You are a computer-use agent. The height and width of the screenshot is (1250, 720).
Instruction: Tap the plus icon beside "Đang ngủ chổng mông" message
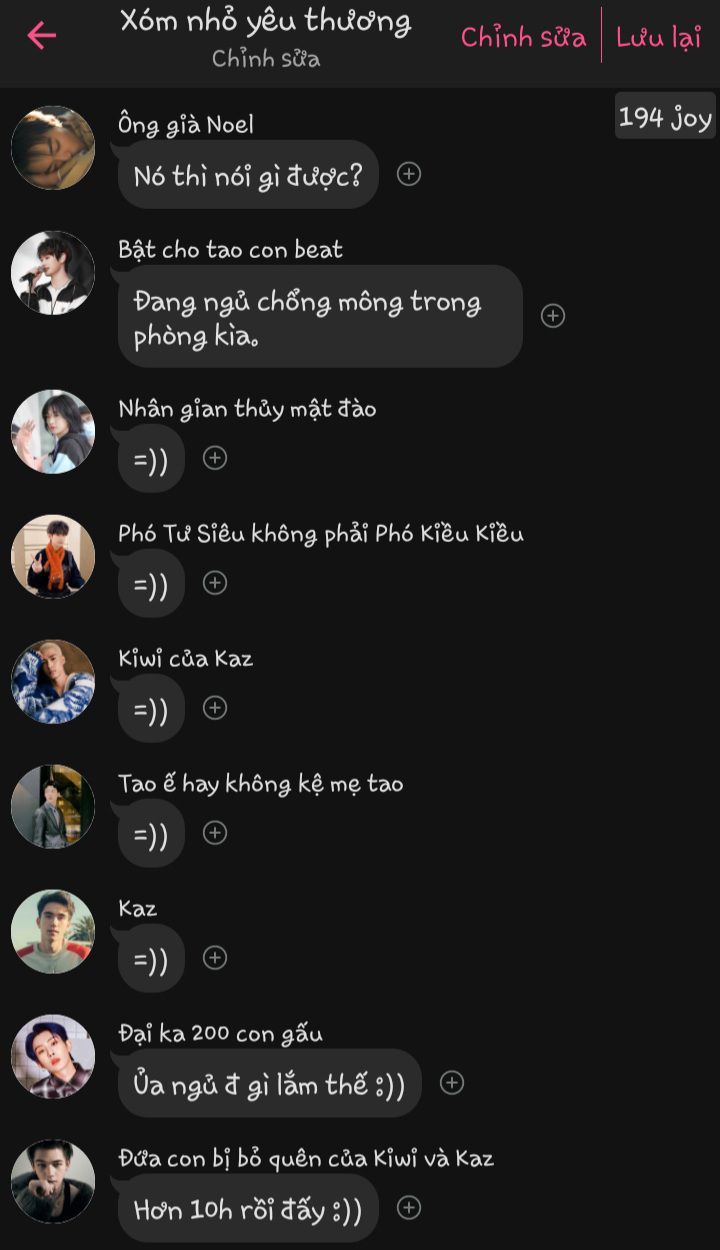(553, 316)
